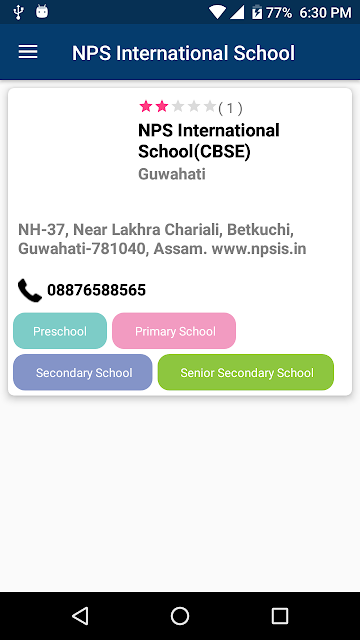View the school's star rating
The width and height of the screenshot is (360, 640).
tap(178, 107)
